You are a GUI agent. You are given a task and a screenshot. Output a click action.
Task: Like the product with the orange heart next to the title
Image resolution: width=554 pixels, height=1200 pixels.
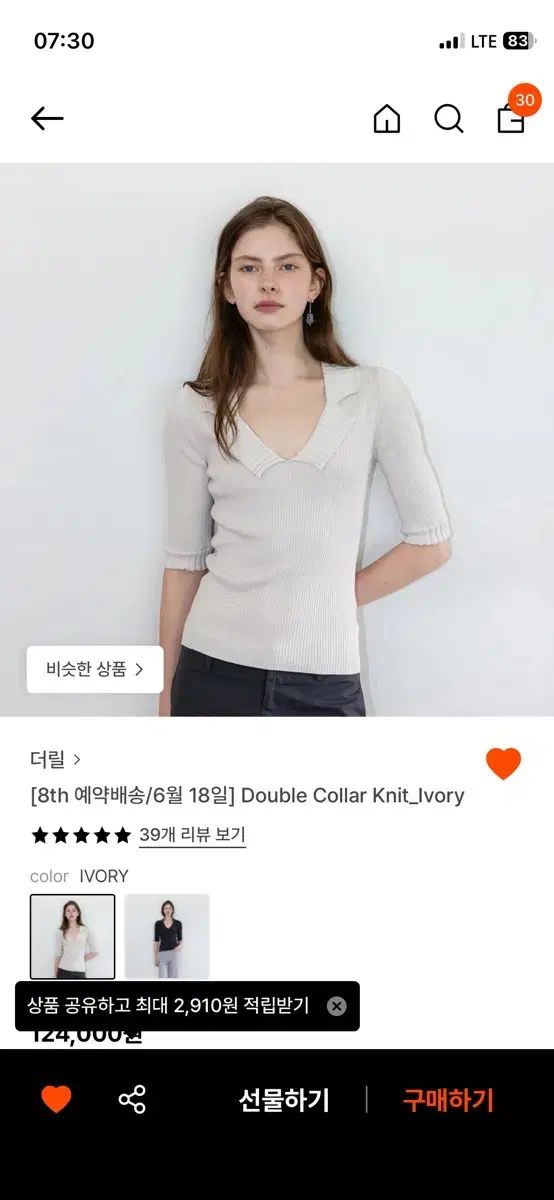tap(503, 764)
